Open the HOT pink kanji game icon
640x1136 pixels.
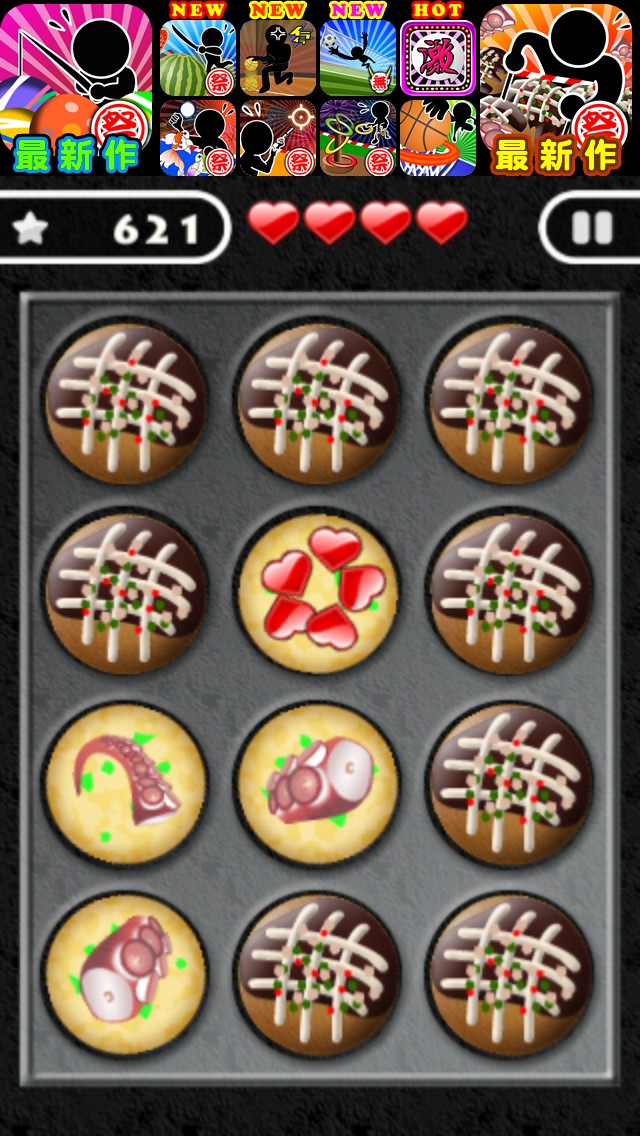[x=439, y=58]
